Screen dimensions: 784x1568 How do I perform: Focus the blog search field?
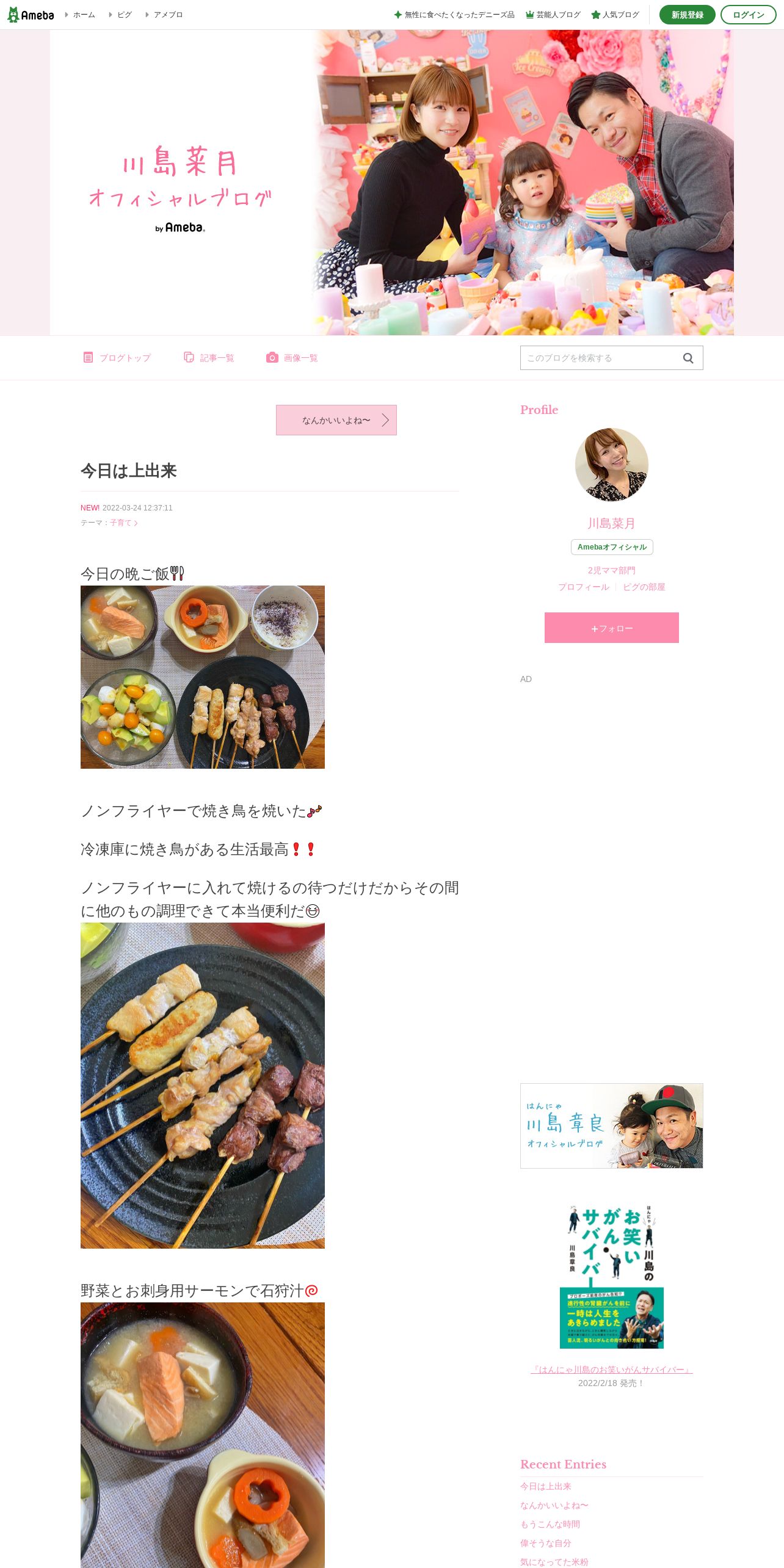click(x=601, y=358)
